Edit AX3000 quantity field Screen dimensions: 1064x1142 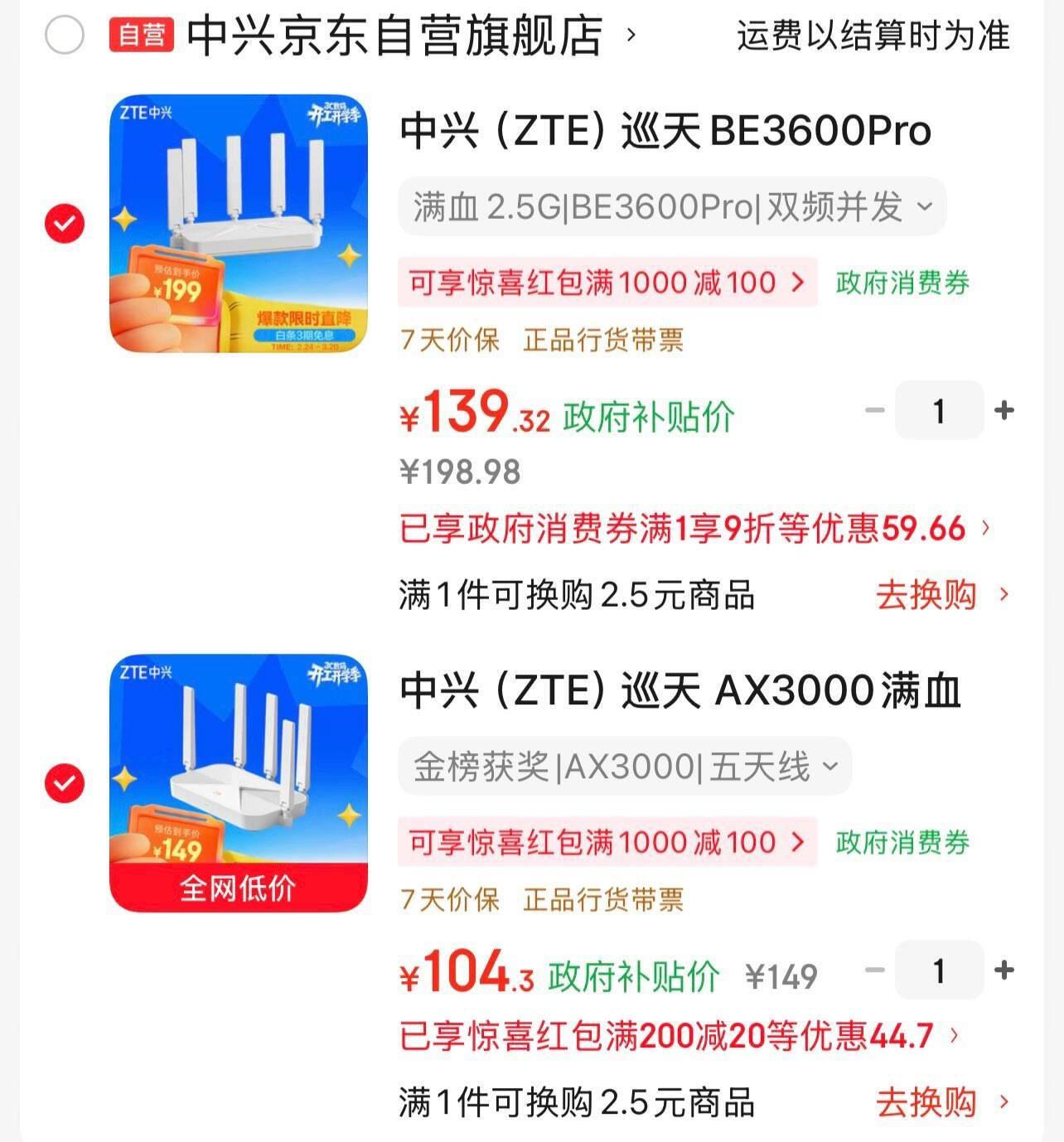(939, 970)
